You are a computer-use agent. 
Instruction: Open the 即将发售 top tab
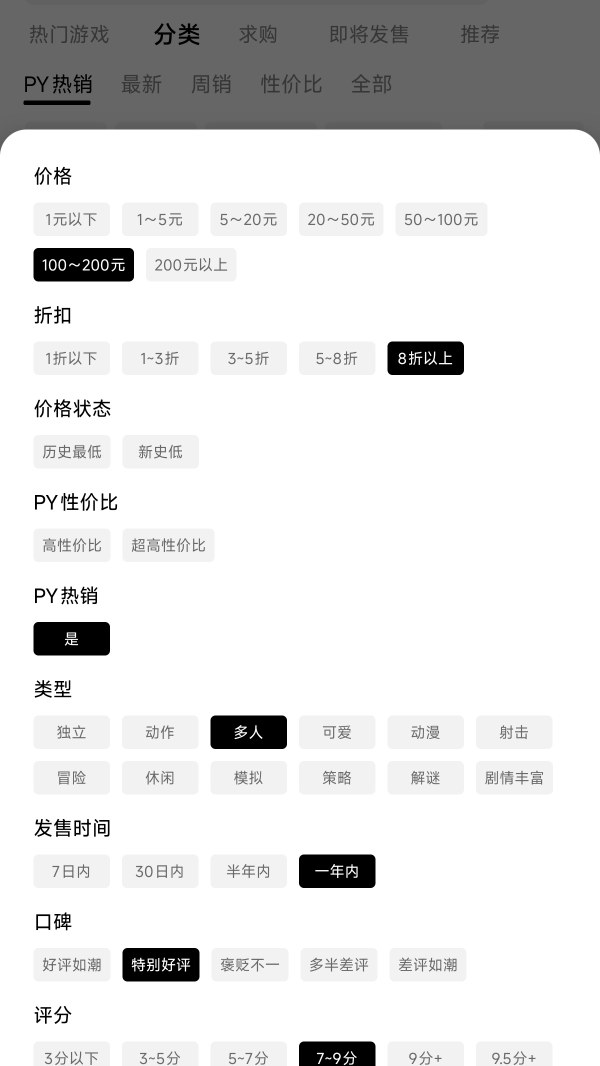pyautogui.click(x=369, y=34)
